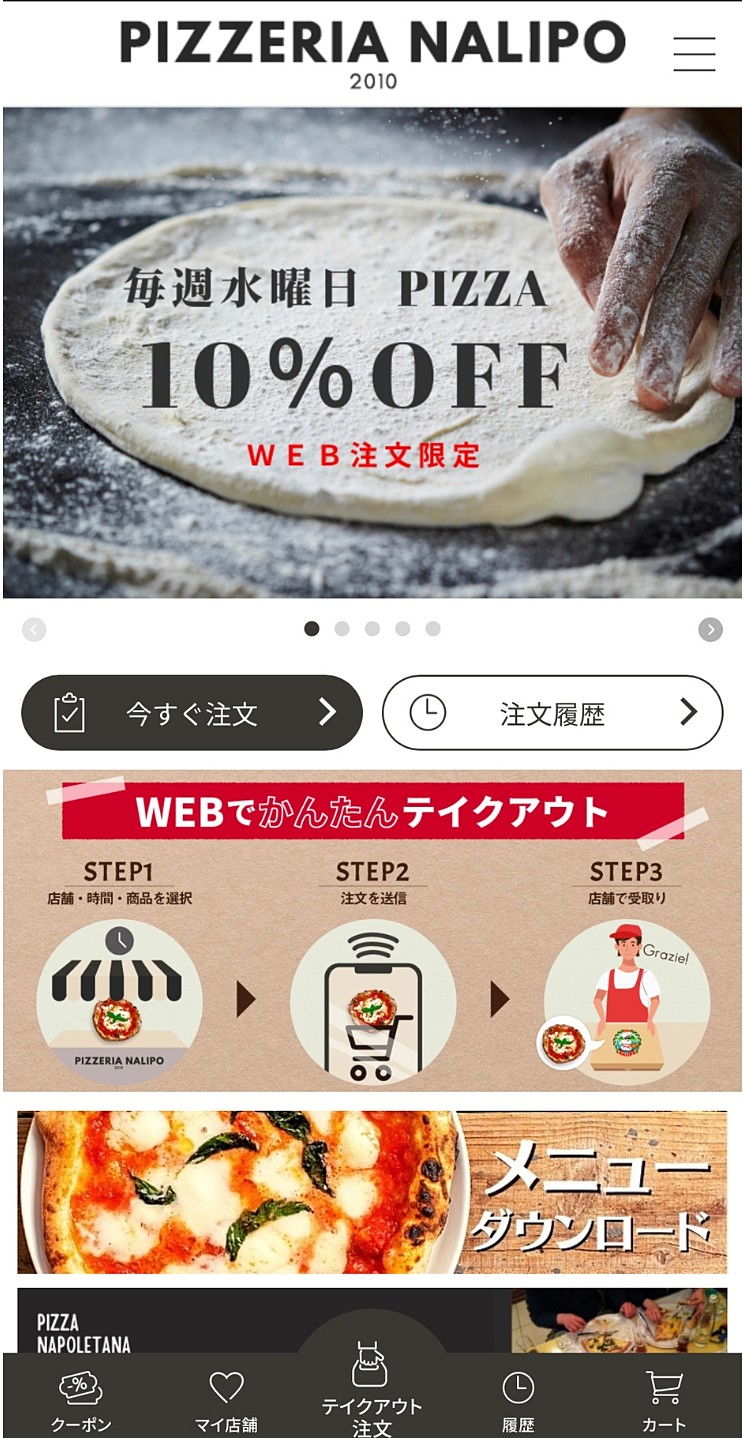
Task: Open the Wednesday 10% OFF pizza banner
Action: [372, 352]
